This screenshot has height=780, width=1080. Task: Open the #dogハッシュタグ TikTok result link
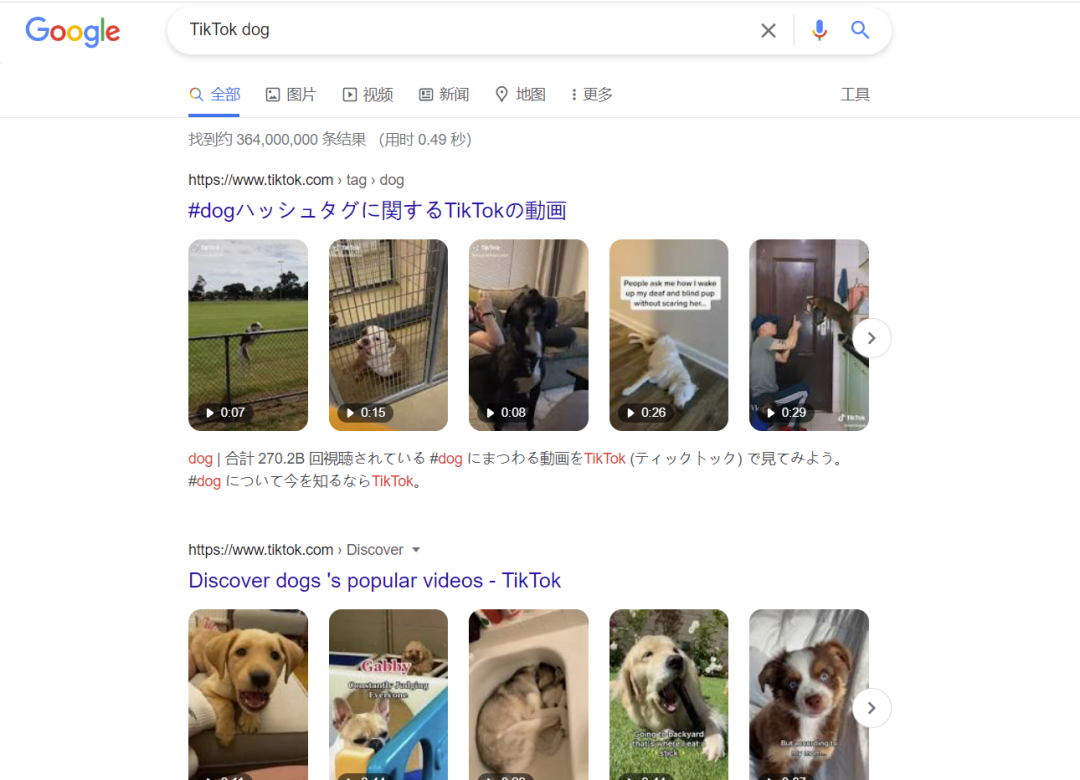coord(377,210)
